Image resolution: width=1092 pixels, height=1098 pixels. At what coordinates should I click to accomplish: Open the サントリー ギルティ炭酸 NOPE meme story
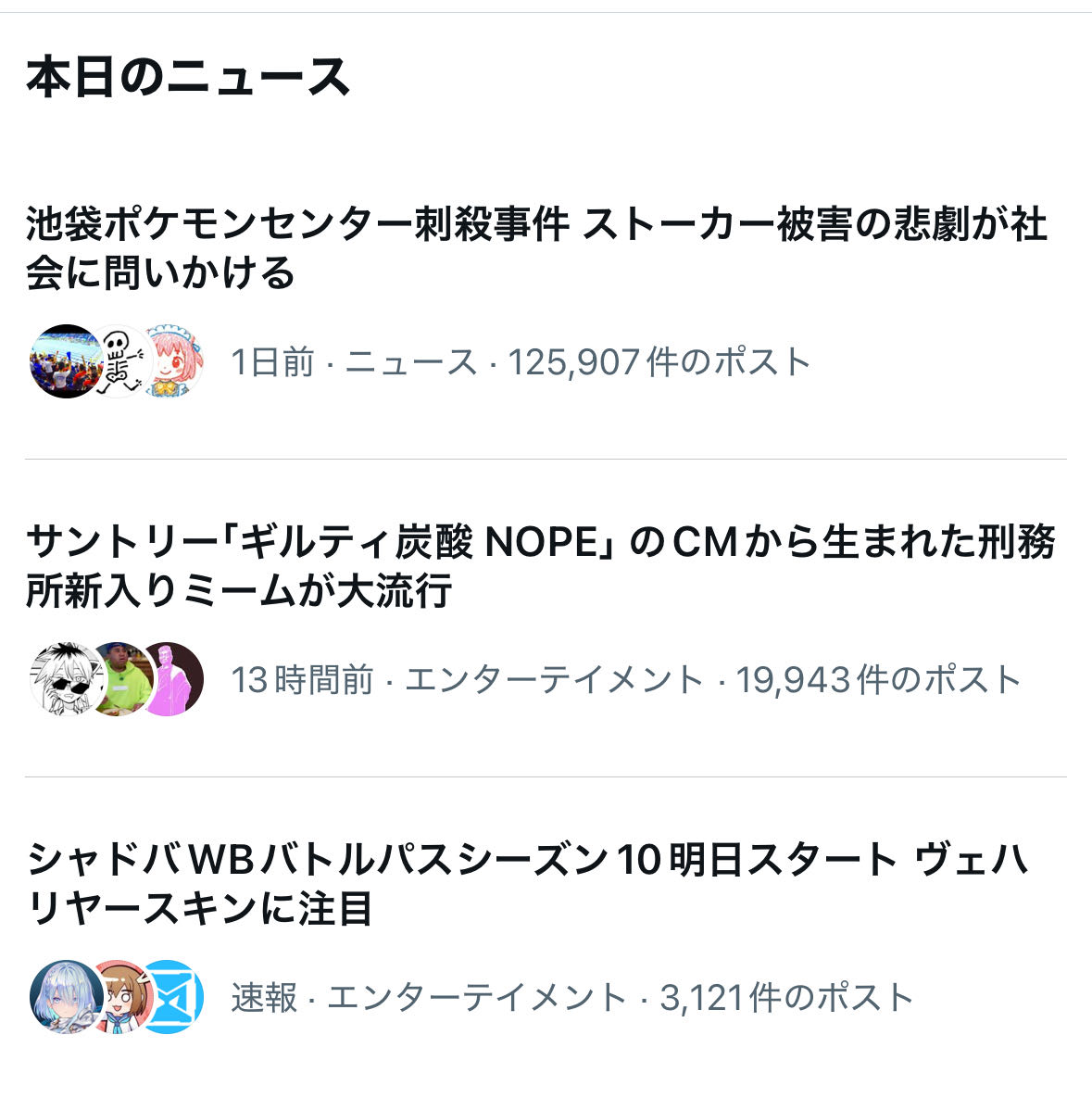point(539,566)
